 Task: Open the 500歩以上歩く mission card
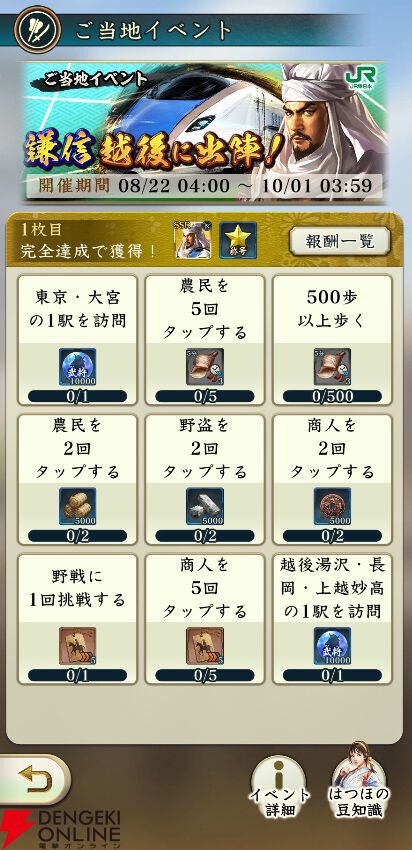coord(332,340)
